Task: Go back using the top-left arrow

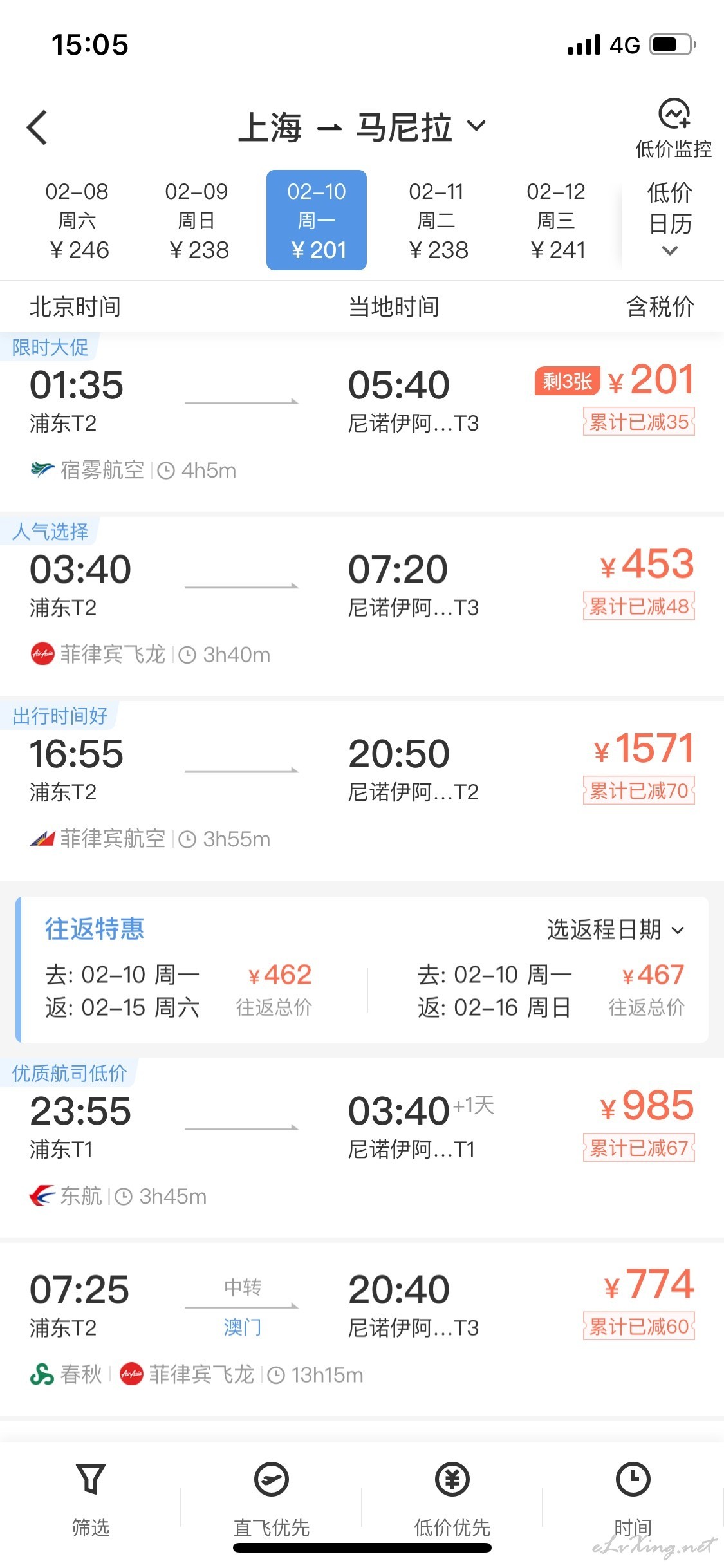Action: click(x=37, y=127)
